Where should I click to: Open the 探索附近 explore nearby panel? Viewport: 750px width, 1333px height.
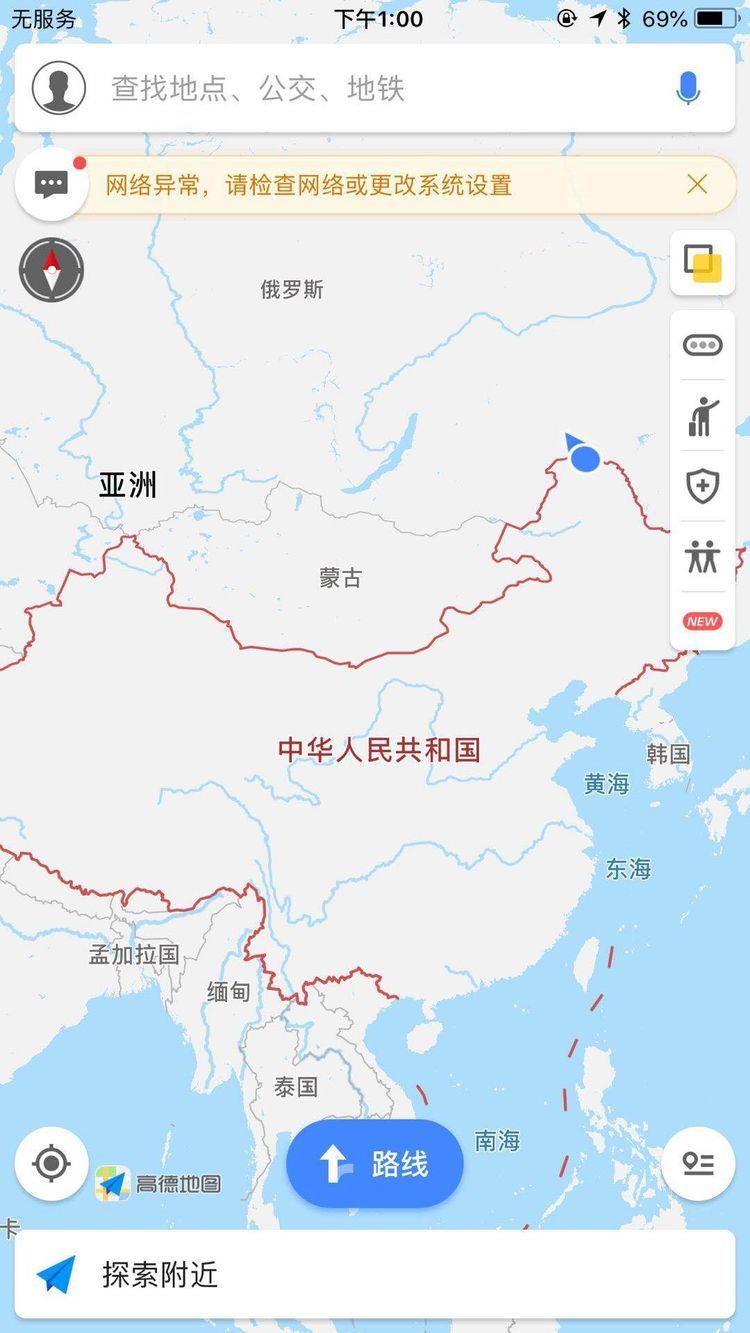(375, 1275)
